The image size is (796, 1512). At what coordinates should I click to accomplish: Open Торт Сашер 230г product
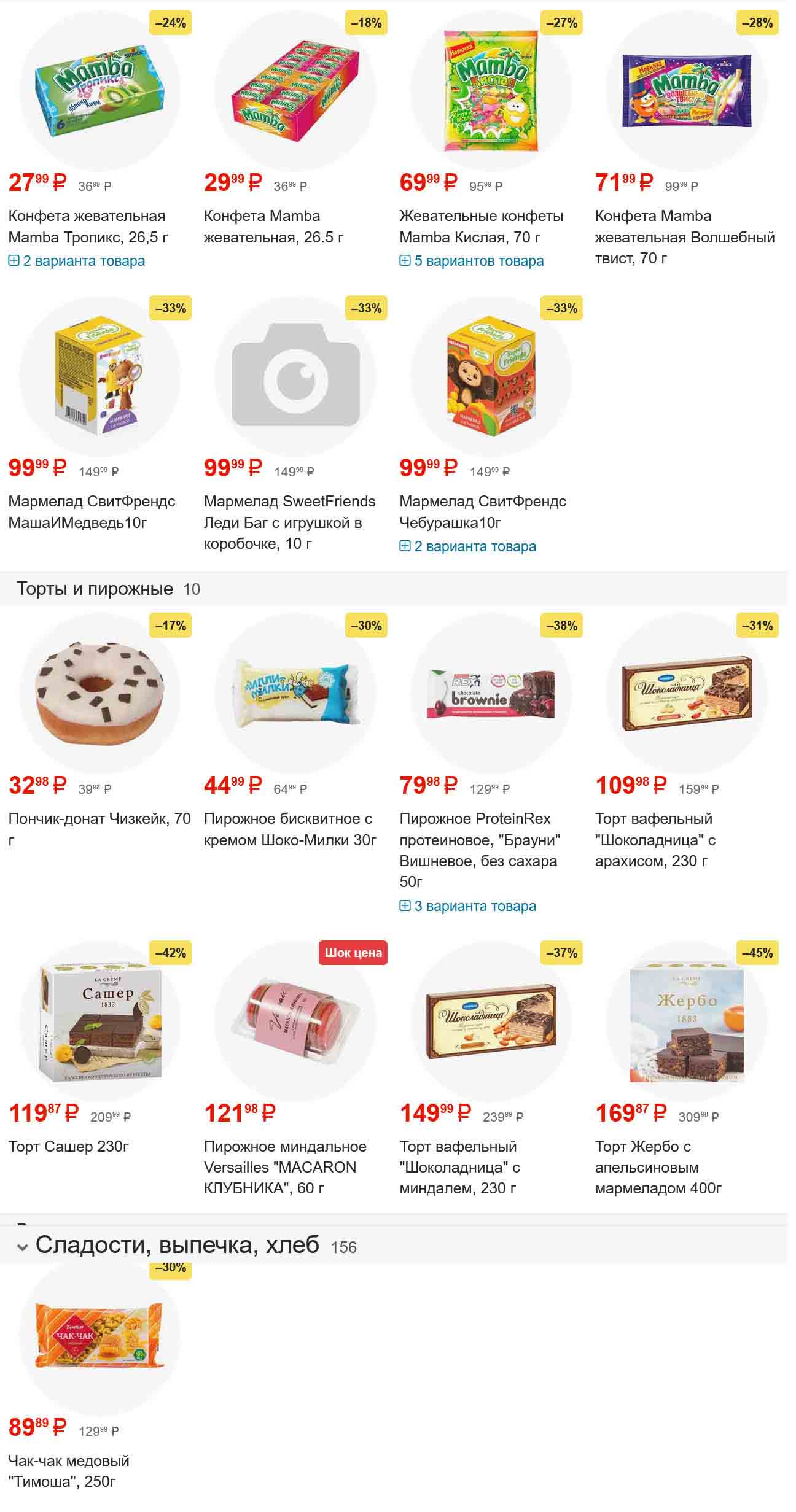point(68,1146)
